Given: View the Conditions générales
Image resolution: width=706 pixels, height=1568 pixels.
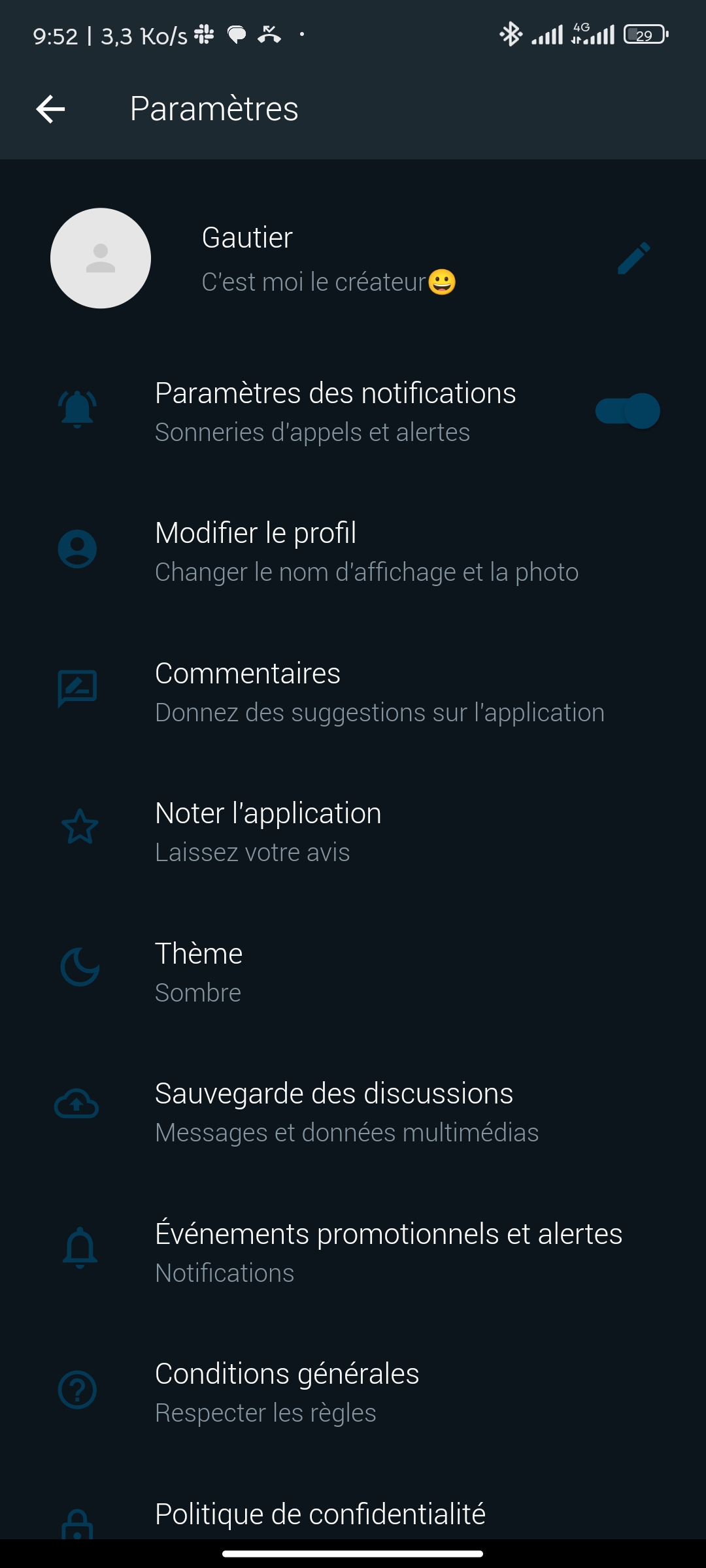Looking at the screenshot, I should point(353,1392).
